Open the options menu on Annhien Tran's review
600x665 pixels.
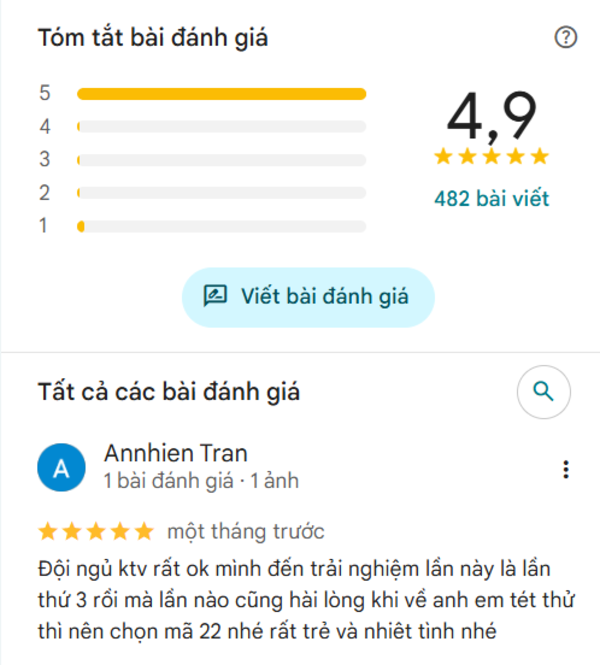566,469
